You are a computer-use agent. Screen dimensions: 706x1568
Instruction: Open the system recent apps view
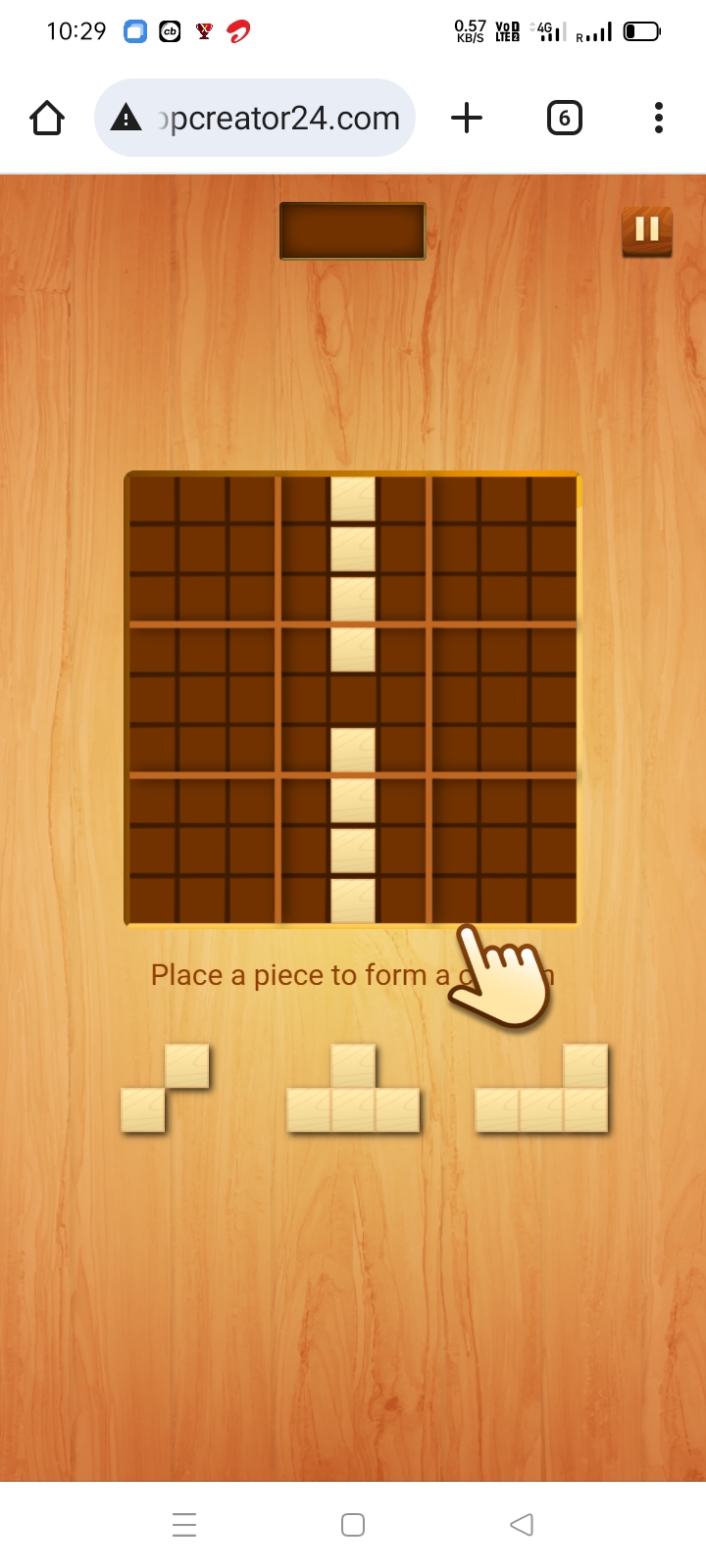point(184,1525)
